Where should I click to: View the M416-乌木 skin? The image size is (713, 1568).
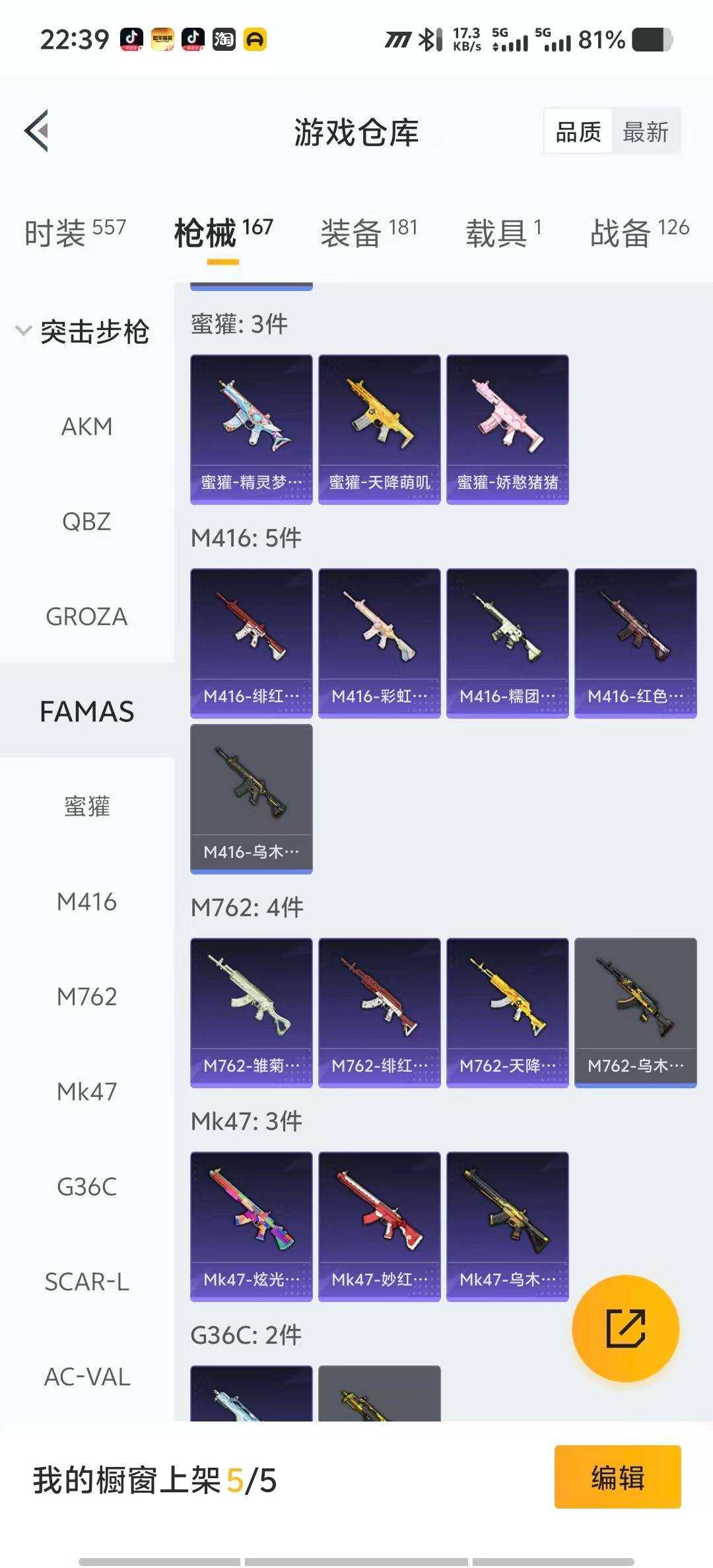(251, 799)
